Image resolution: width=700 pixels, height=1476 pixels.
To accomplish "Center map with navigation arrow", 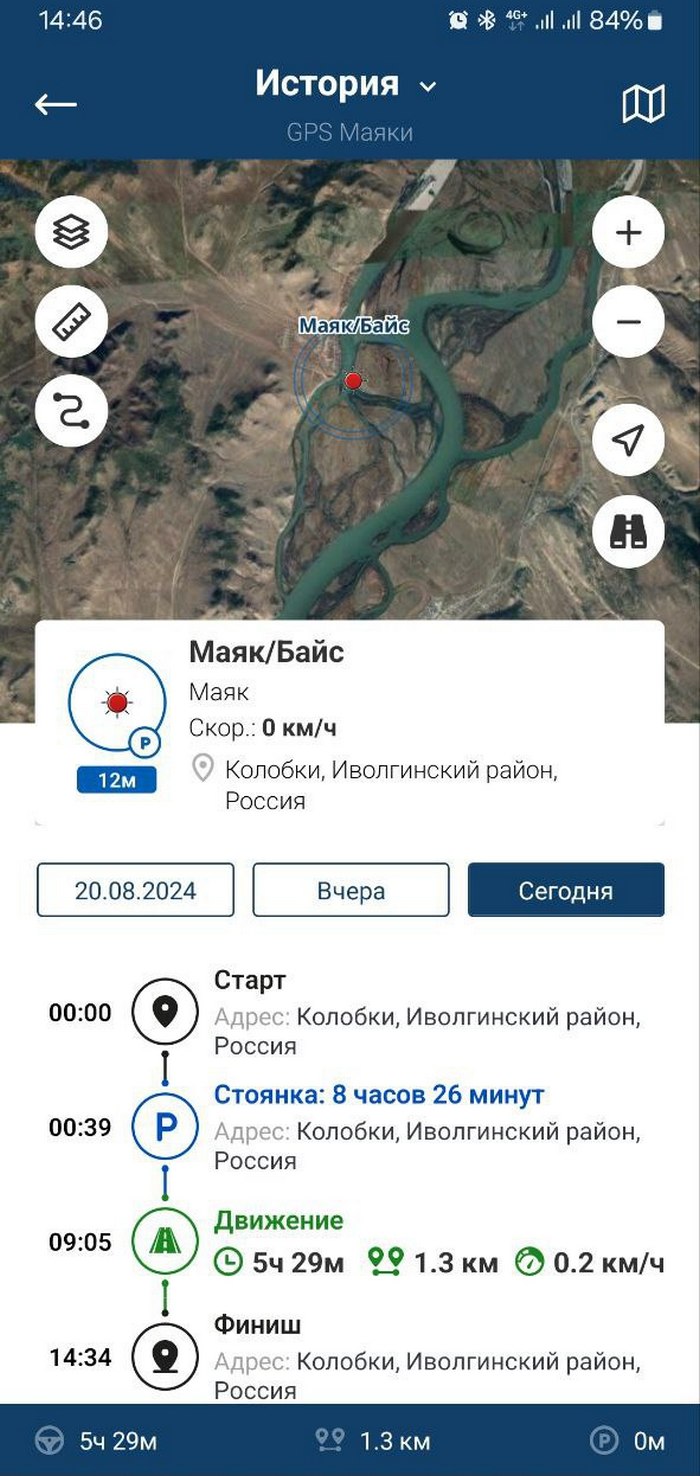I will 628,440.
